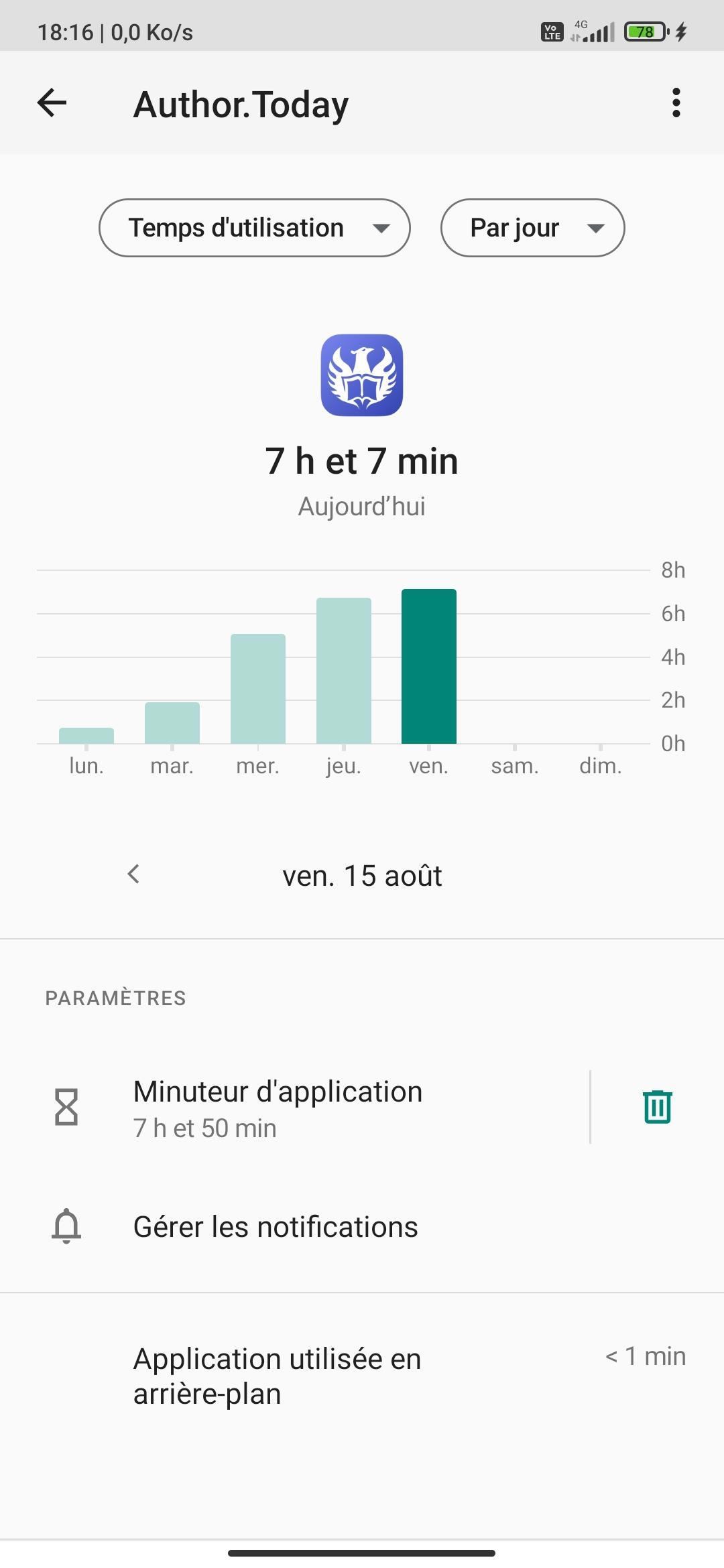Viewport: 724px width, 1568px height.
Task: Open Gérer les notifications
Action: tap(275, 1227)
